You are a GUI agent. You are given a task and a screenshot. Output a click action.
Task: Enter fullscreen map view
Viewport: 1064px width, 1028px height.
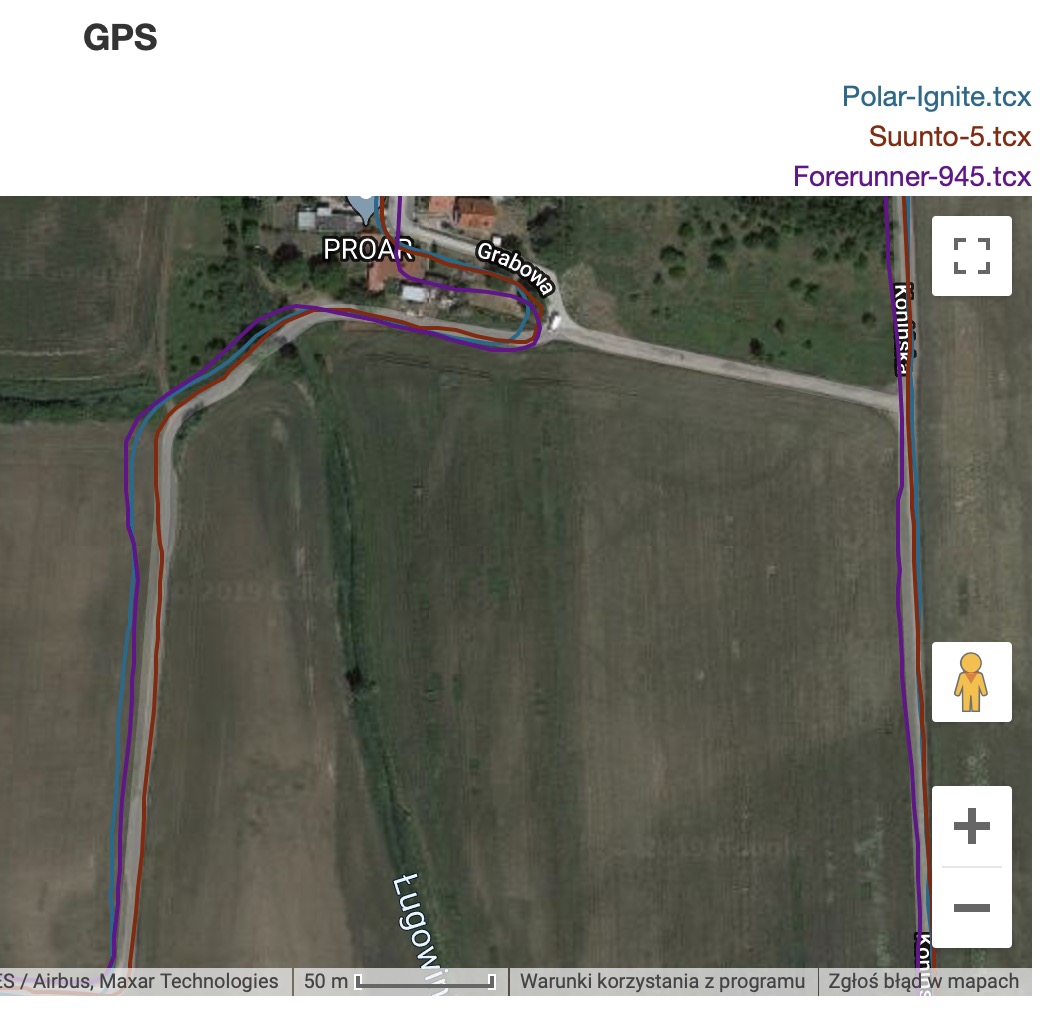(x=971, y=256)
